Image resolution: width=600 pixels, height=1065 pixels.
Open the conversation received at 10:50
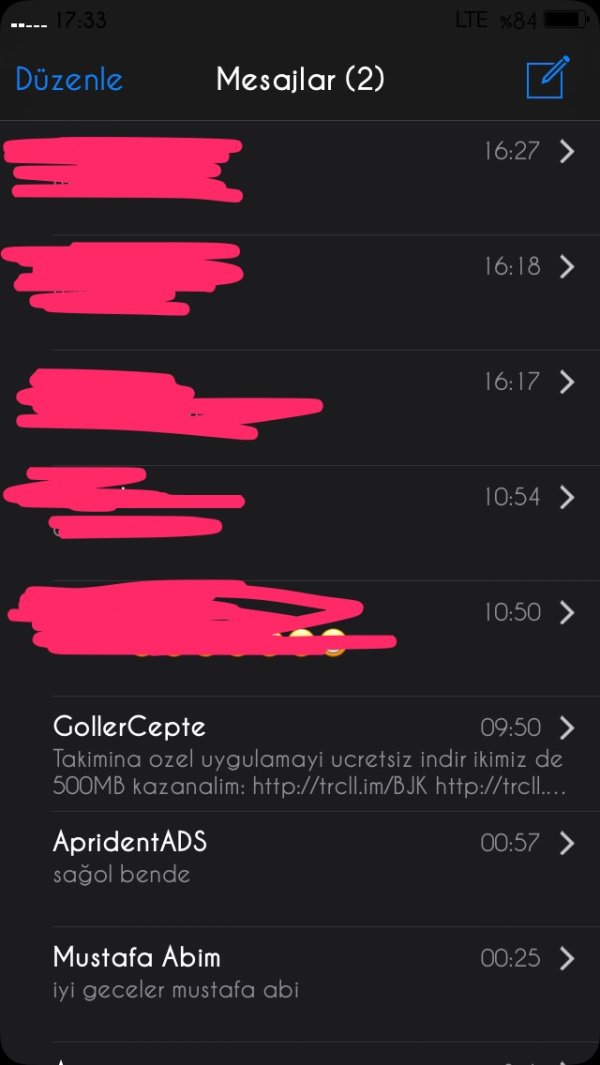click(x=310, y=637)
